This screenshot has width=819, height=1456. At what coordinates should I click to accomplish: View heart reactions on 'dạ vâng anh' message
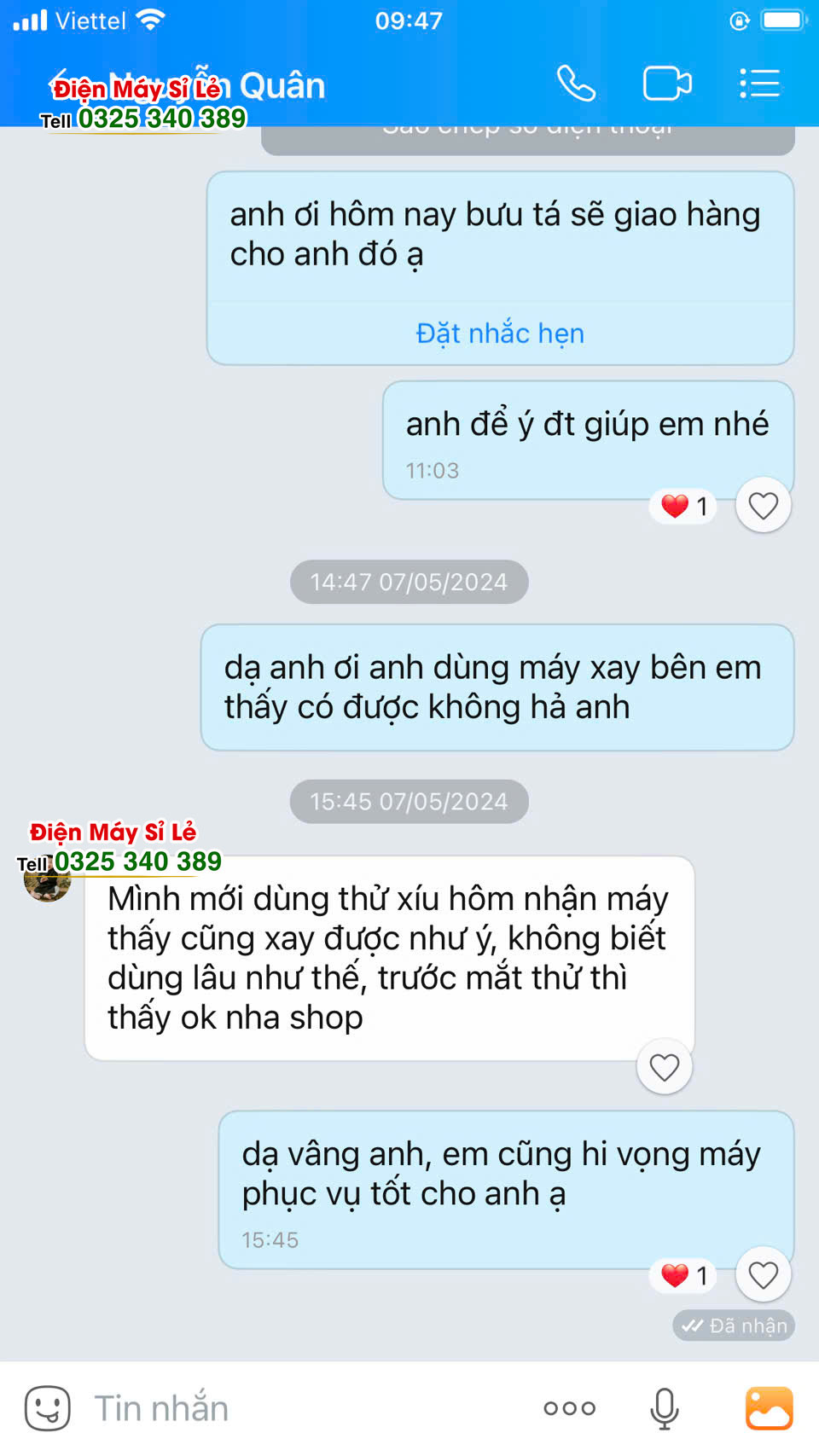[x=685, y=1275]
